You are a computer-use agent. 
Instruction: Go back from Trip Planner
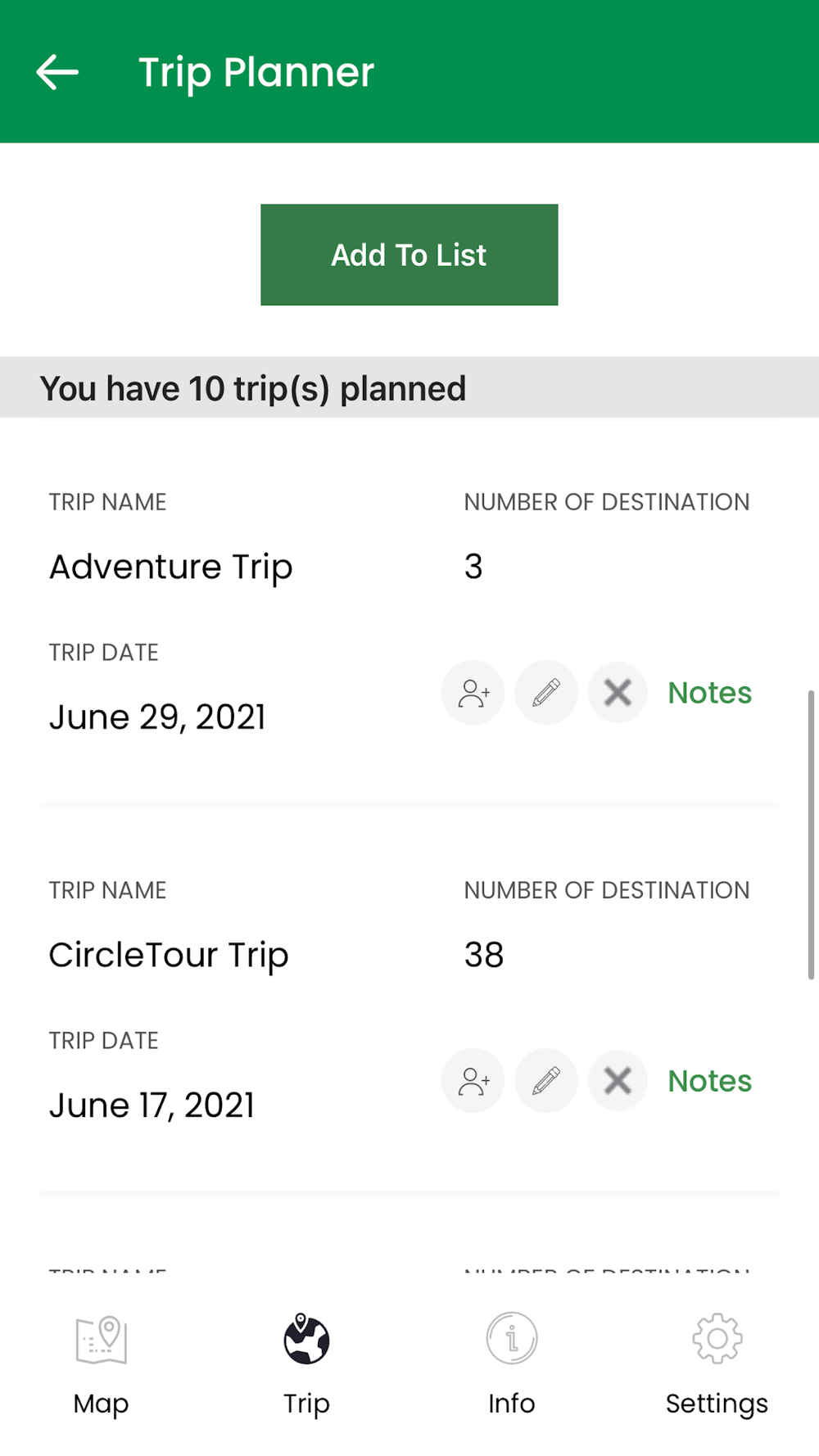coord(57,72)
